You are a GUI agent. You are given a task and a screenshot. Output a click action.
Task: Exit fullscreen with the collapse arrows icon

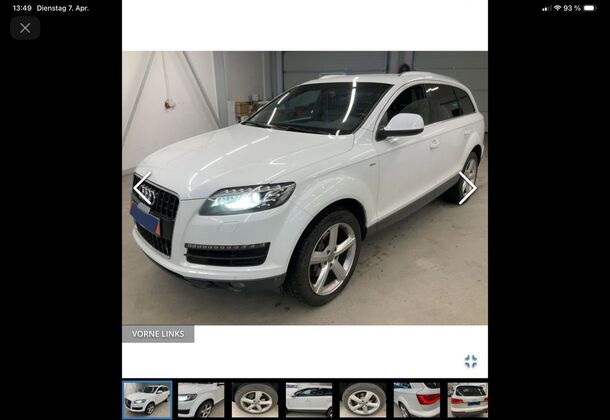[x=470, y=361]
